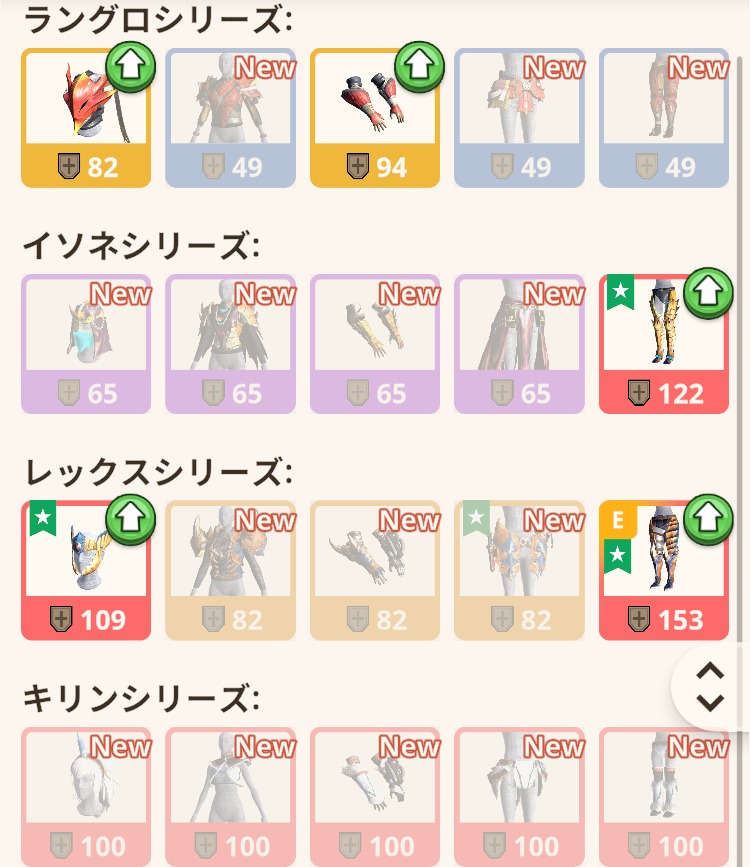Viewport: 750px width, 867px height.
Task: Open the イソネ leg armor tile with defense 122
Action: pos(663,344)
